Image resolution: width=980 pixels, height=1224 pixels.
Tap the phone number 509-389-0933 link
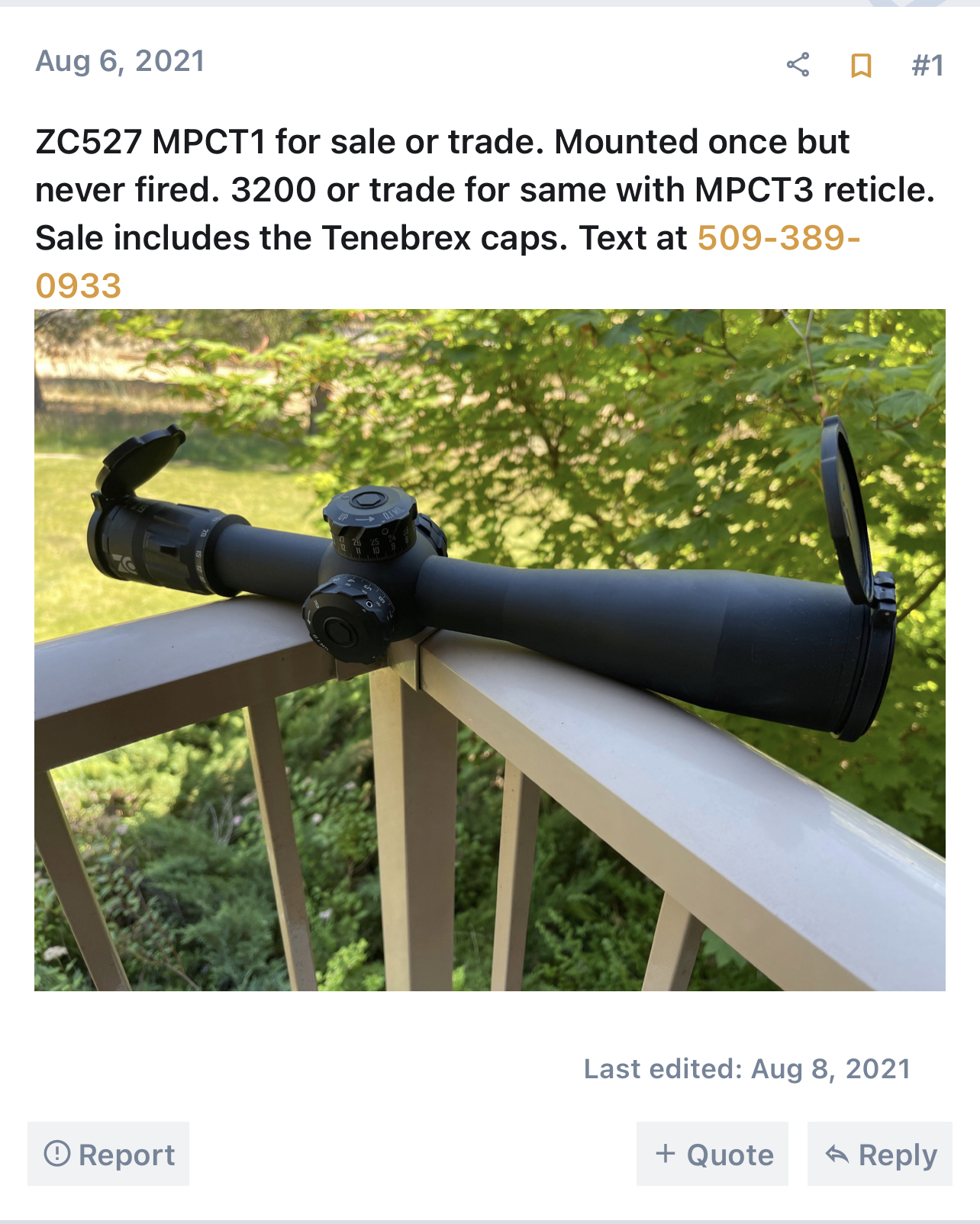(x=779, y=238)
